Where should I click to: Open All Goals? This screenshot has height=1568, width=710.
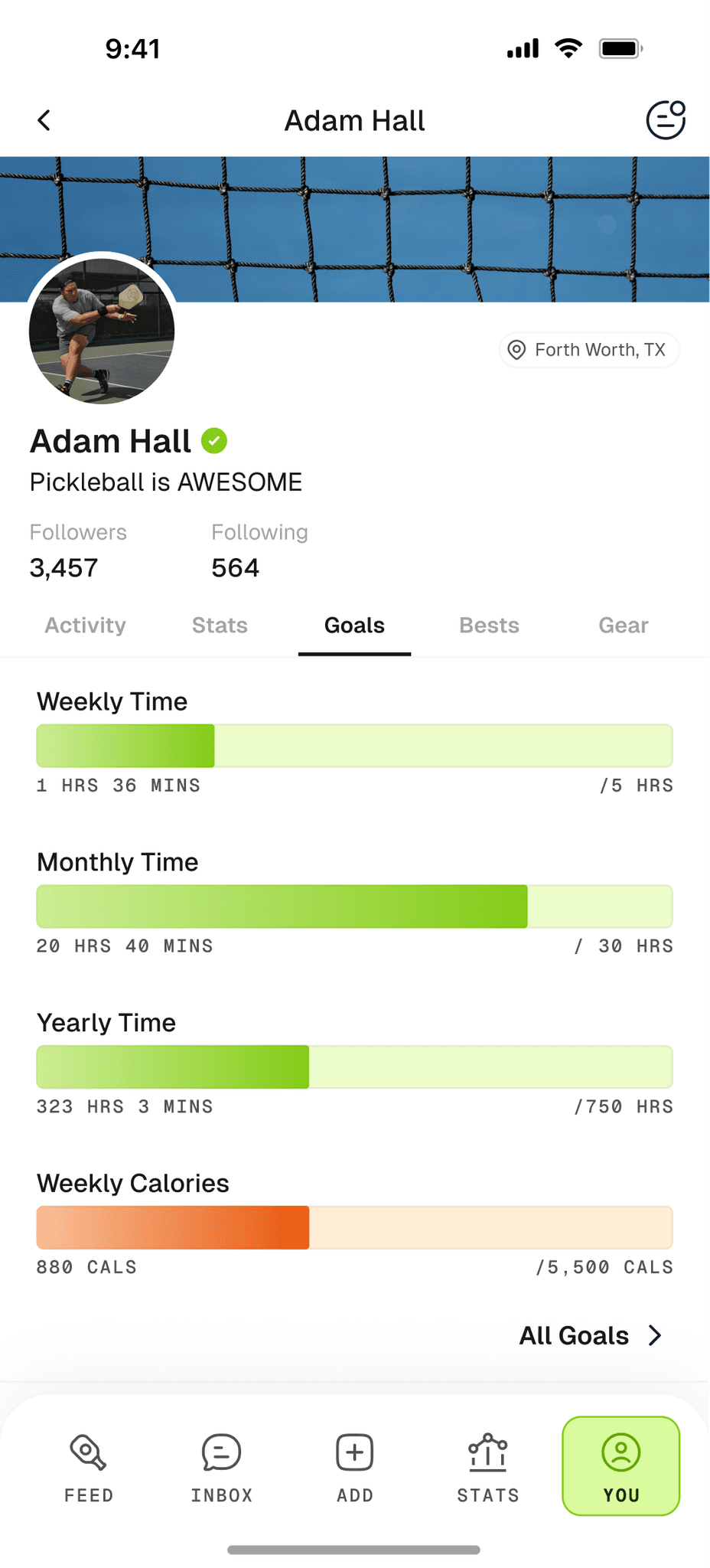(x=590, y=1335)
